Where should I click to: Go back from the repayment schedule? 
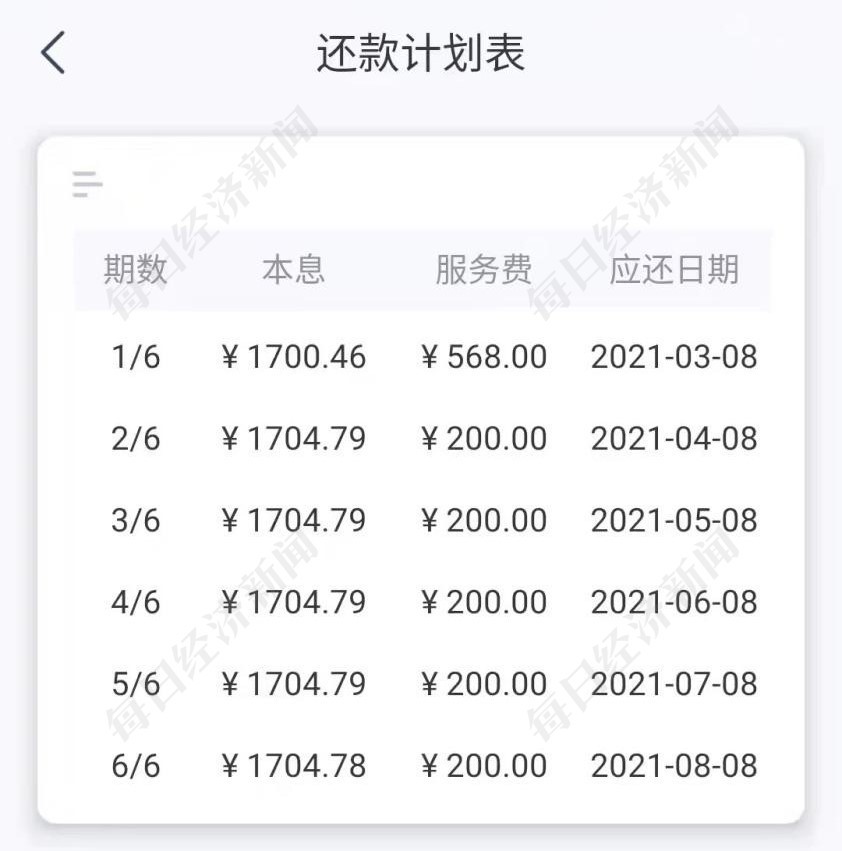53,52
